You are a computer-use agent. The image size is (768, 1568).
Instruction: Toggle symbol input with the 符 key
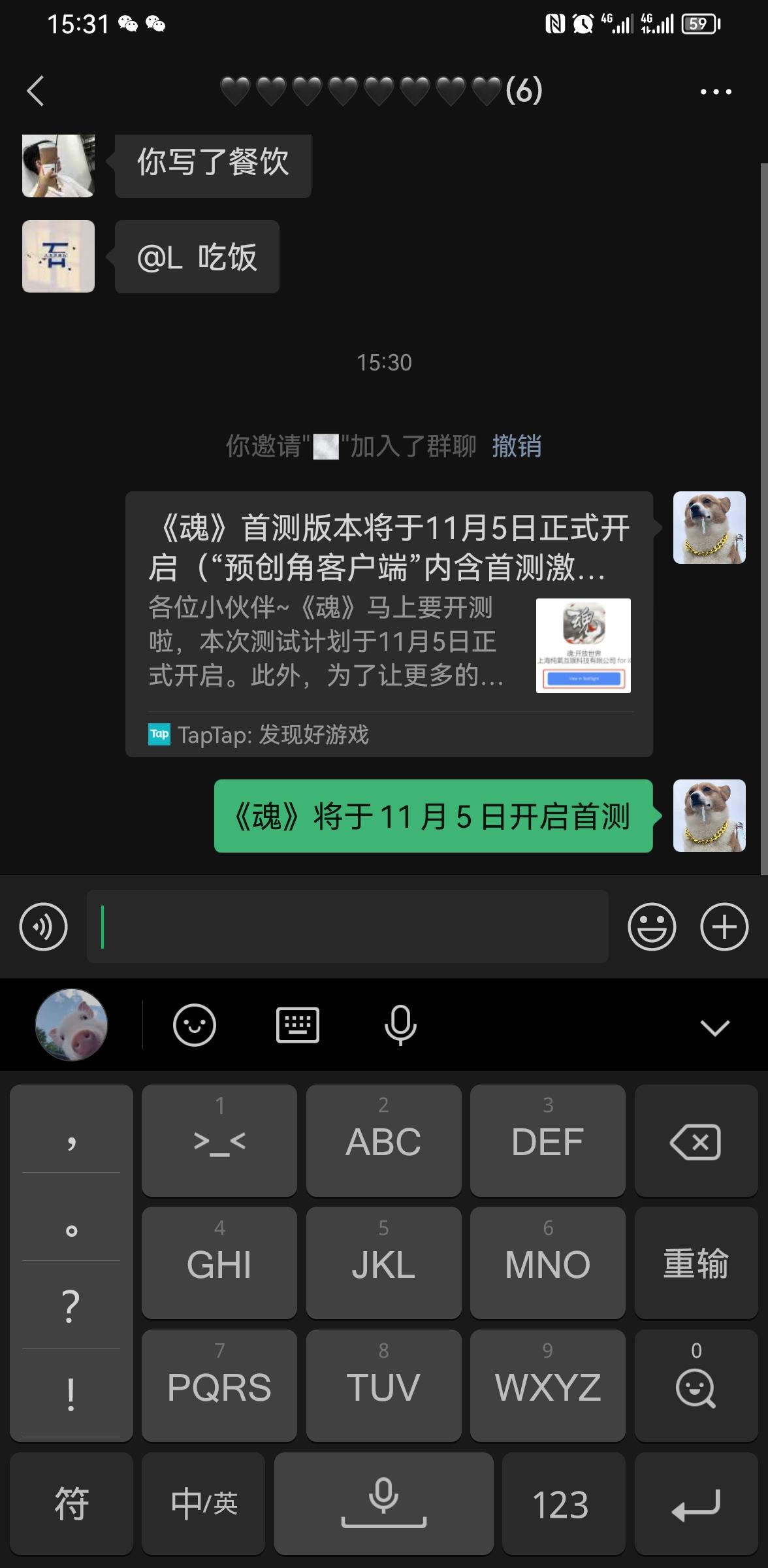click(x=71, y=1503)
